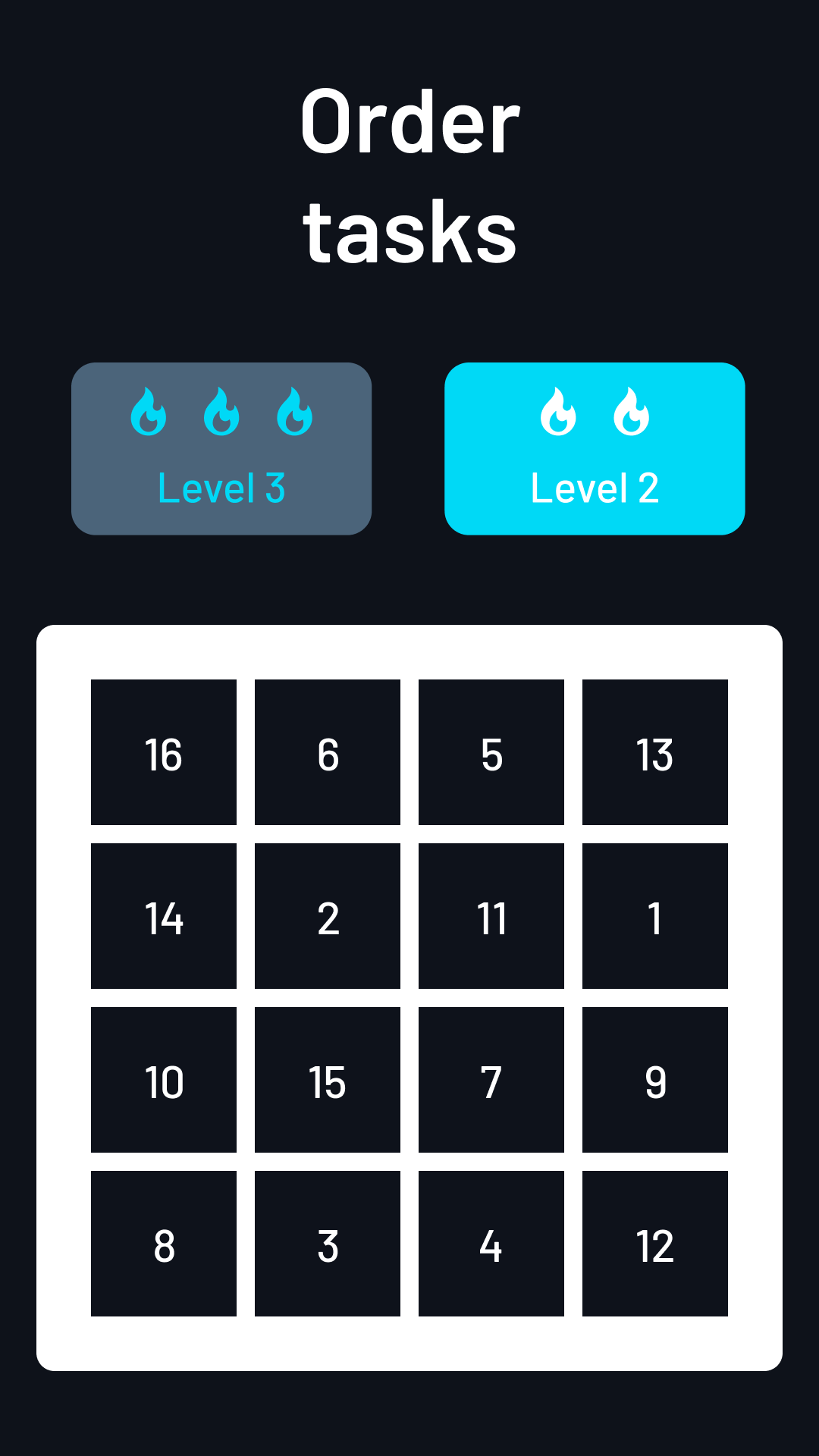This screenshot has height=1456, width=819.
Task: Tap tile number 14
Action: (164, 916)
